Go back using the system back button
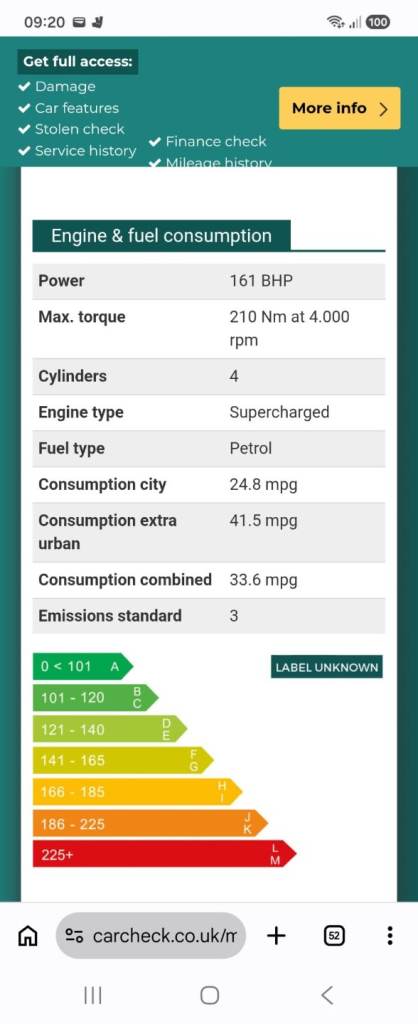Screen dimensions: 418x1024 pyautogui.click(x=327, y=995)
